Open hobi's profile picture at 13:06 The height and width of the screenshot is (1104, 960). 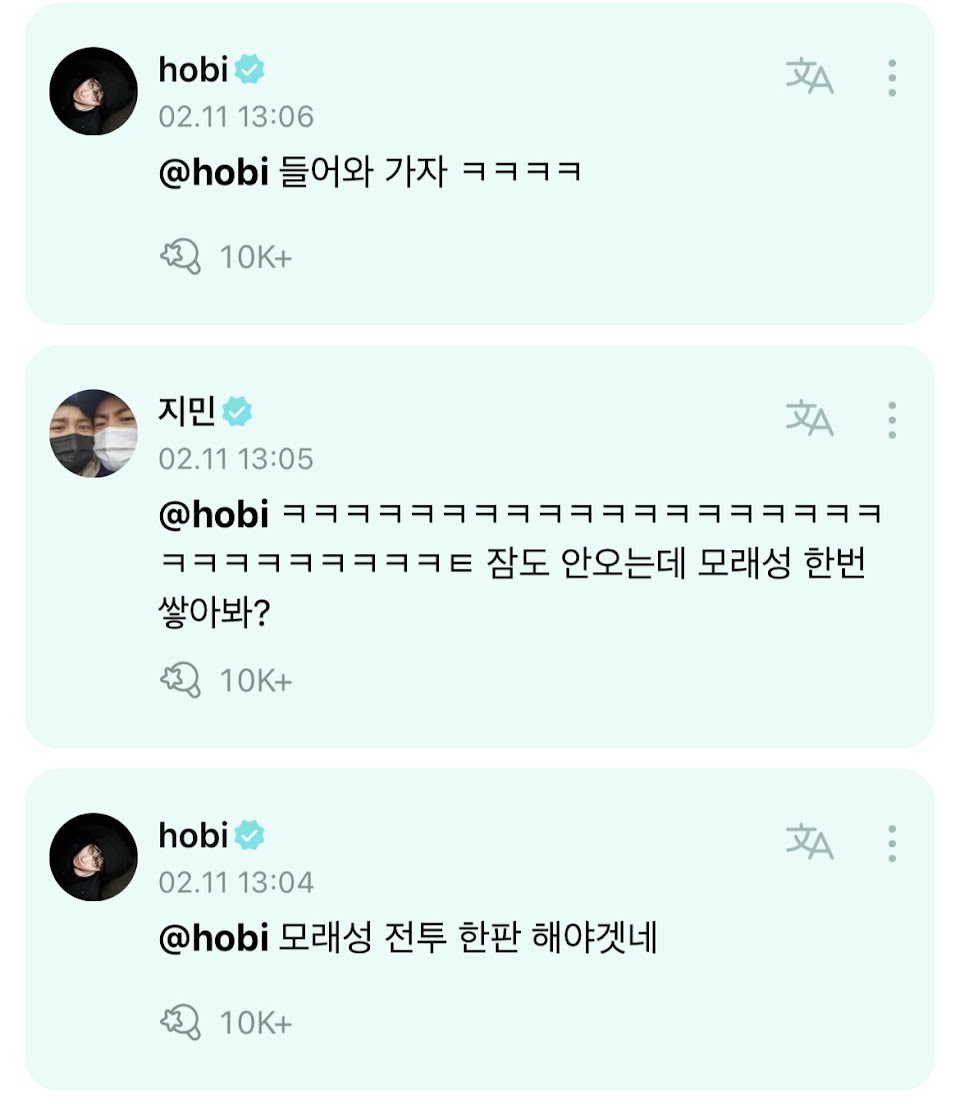(93, 91)
